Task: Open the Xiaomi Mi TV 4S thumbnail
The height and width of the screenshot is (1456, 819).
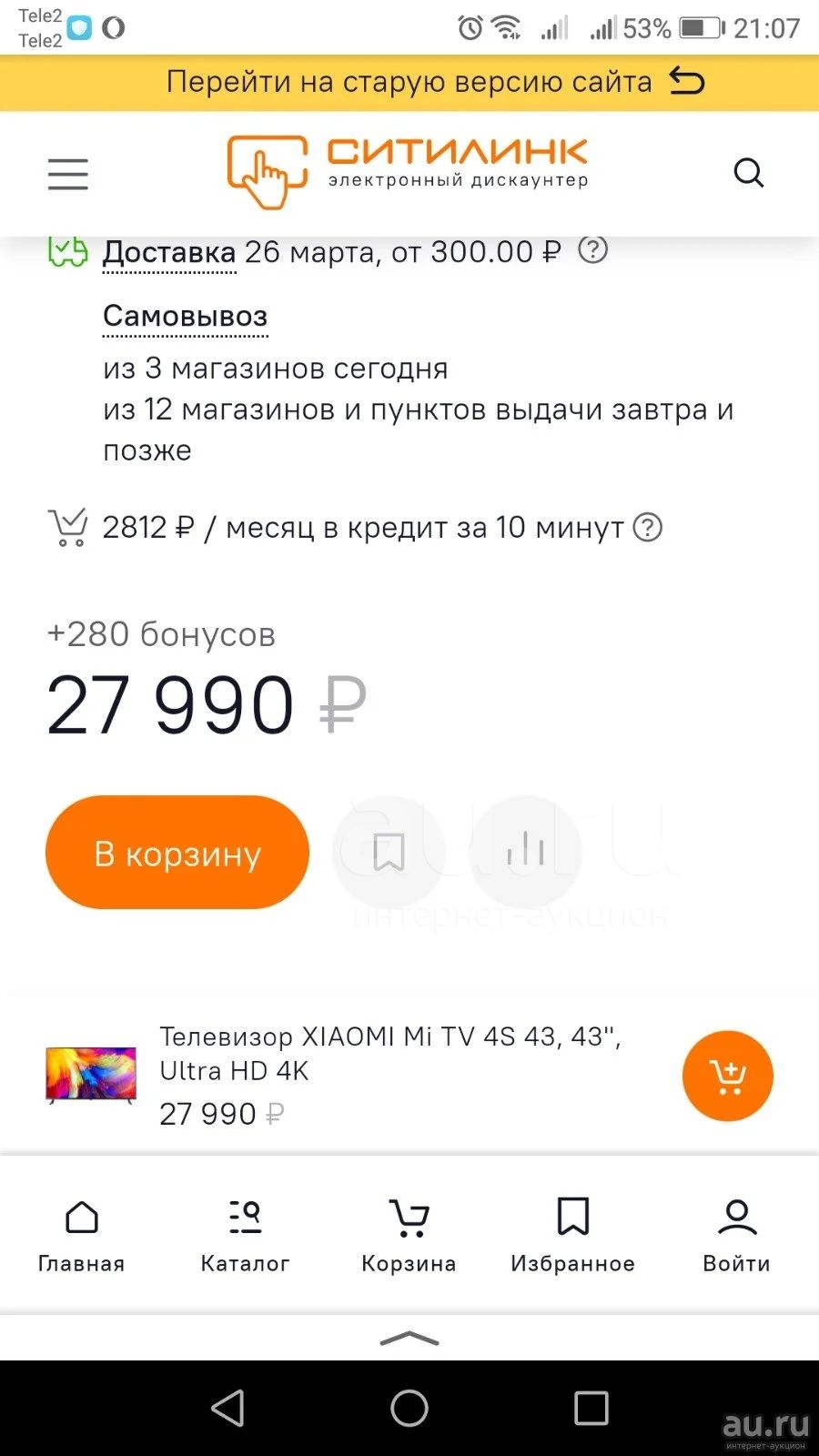Action: tap(91, 1075)
